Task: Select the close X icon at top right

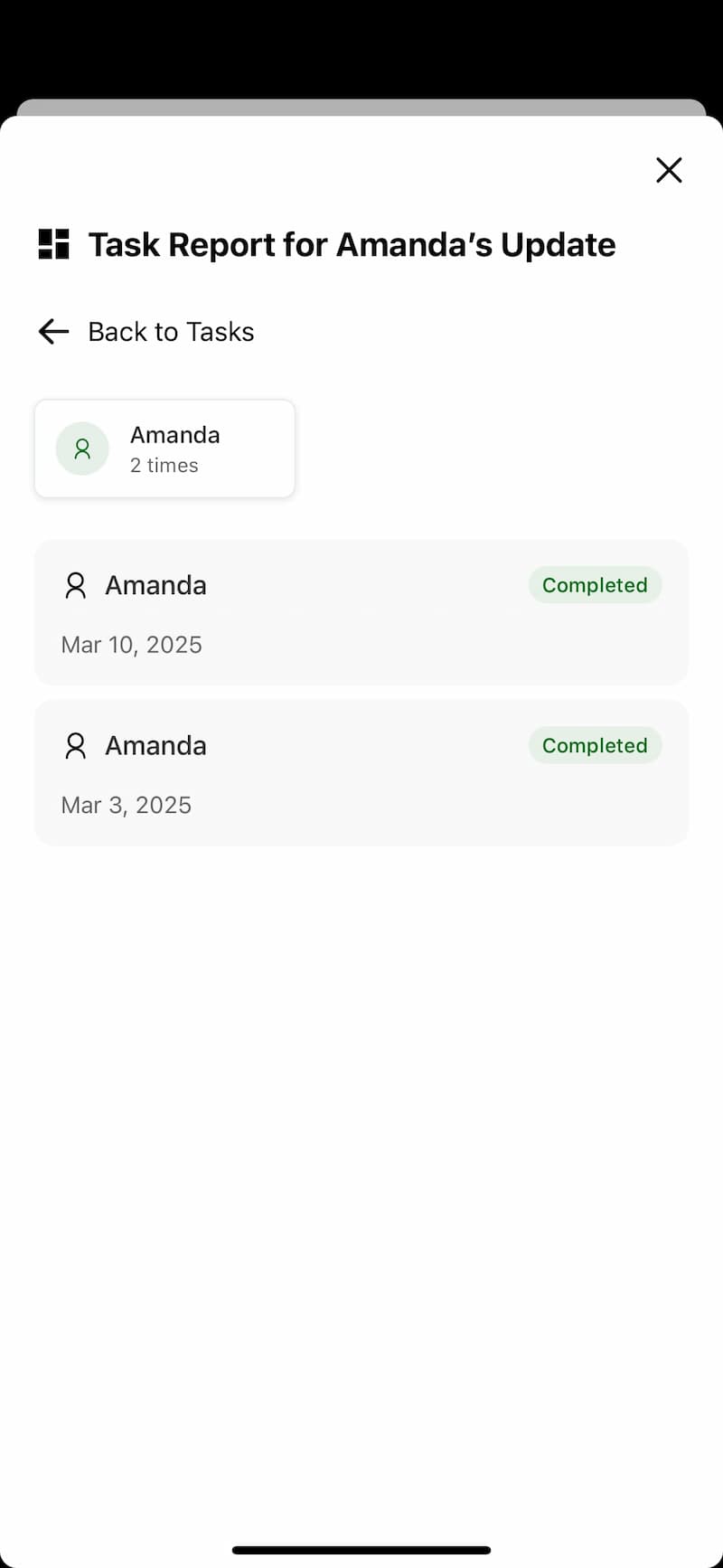Action: (x=669, y=170)
